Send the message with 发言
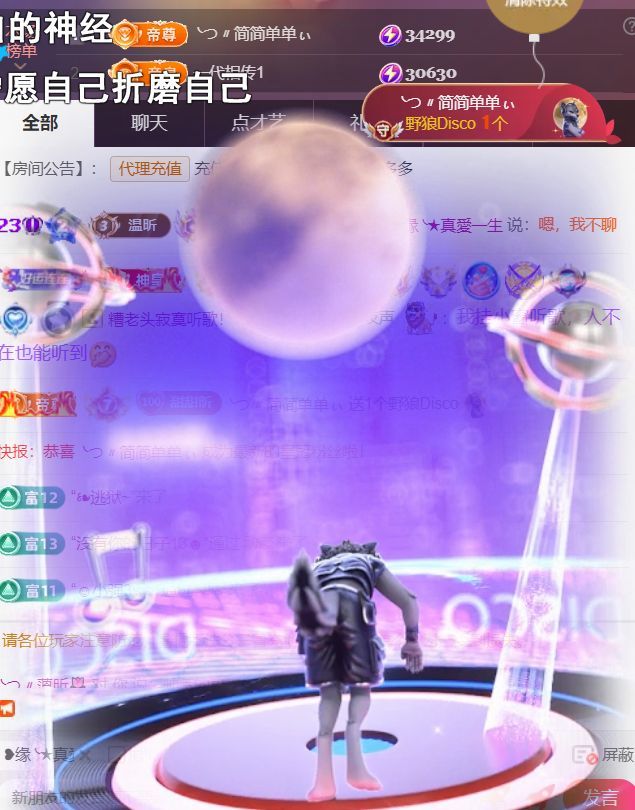Screen dimensions: 635x810 [x=600, y=796]
